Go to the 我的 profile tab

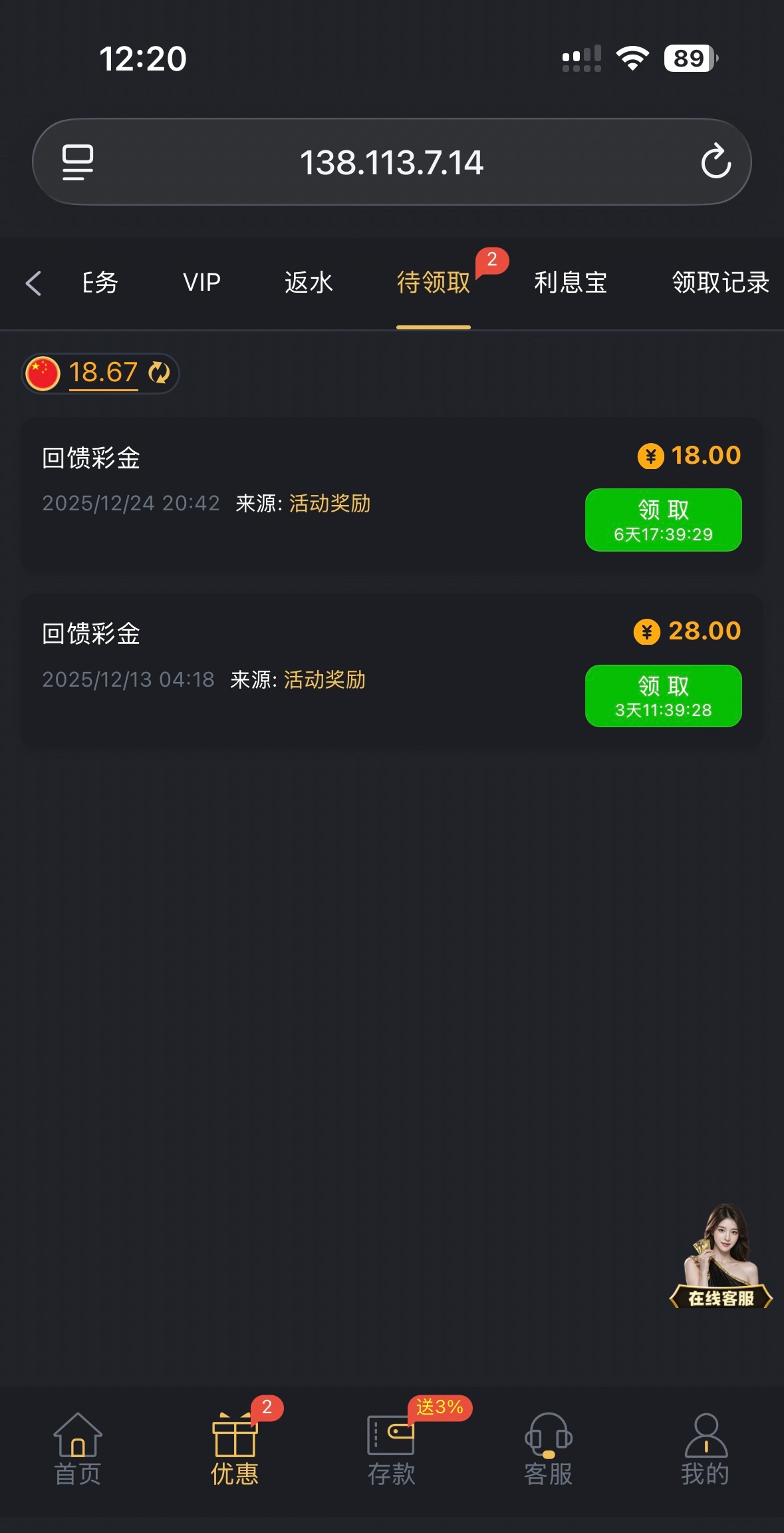[705, 1449]
